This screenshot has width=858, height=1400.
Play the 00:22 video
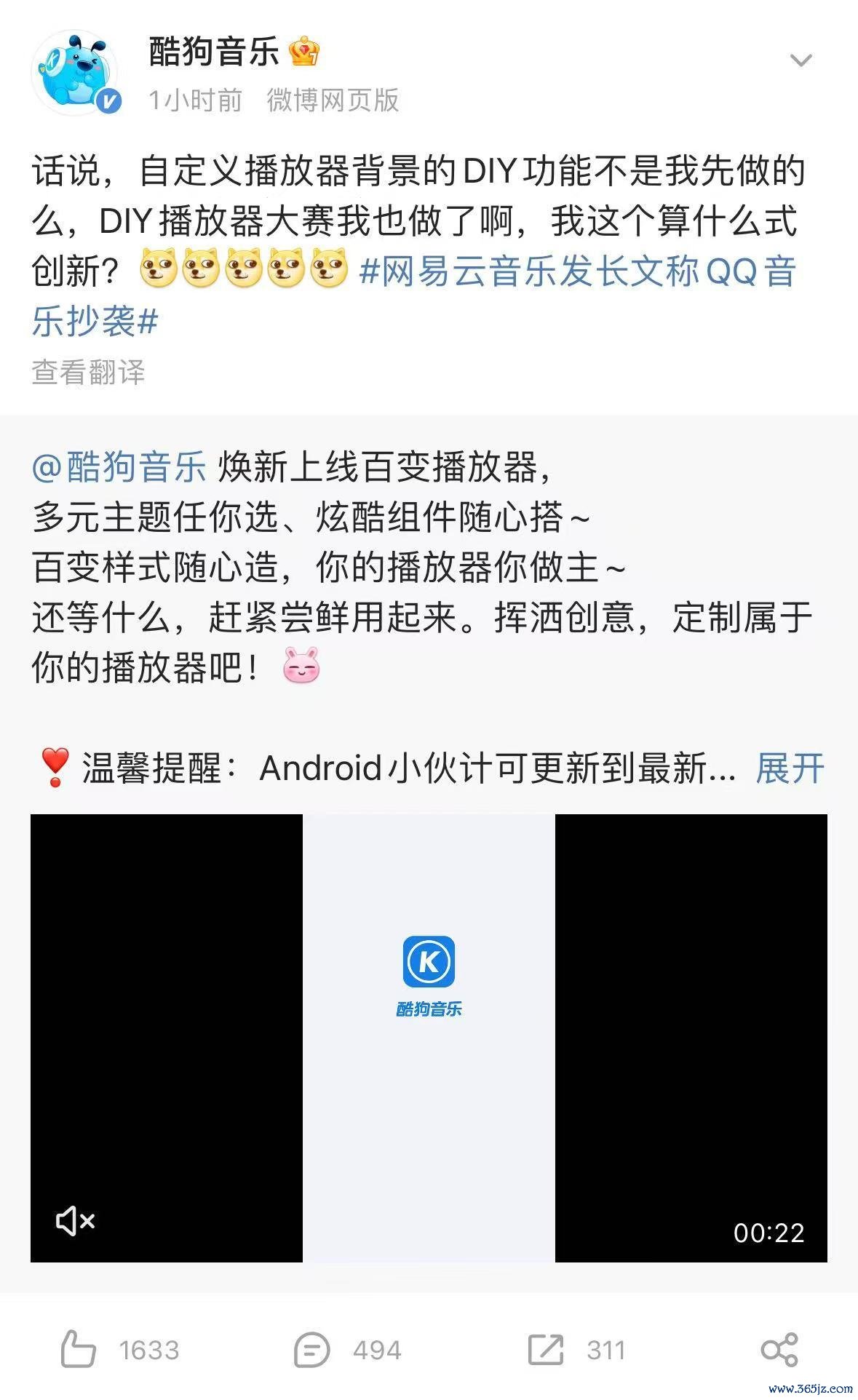pos(429,1038)
